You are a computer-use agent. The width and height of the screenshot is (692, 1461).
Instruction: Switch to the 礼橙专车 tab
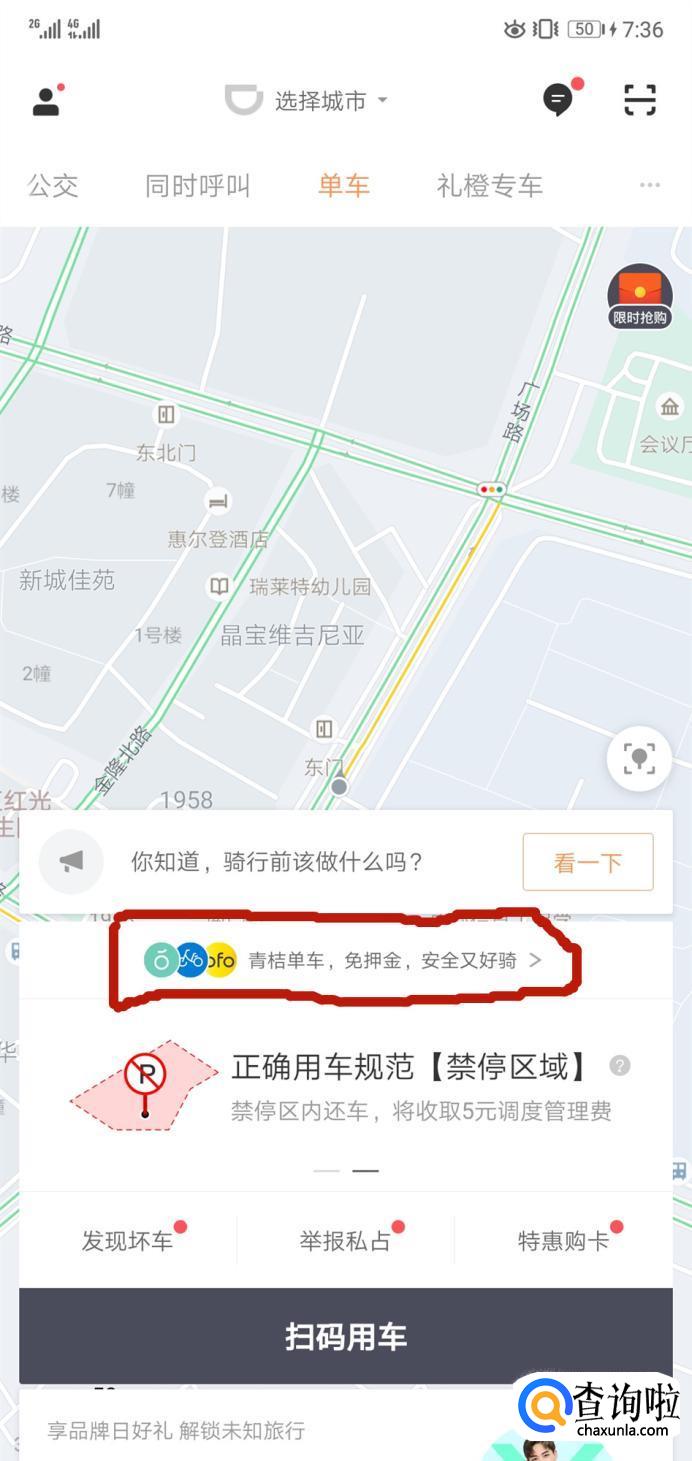pos(489,186)
